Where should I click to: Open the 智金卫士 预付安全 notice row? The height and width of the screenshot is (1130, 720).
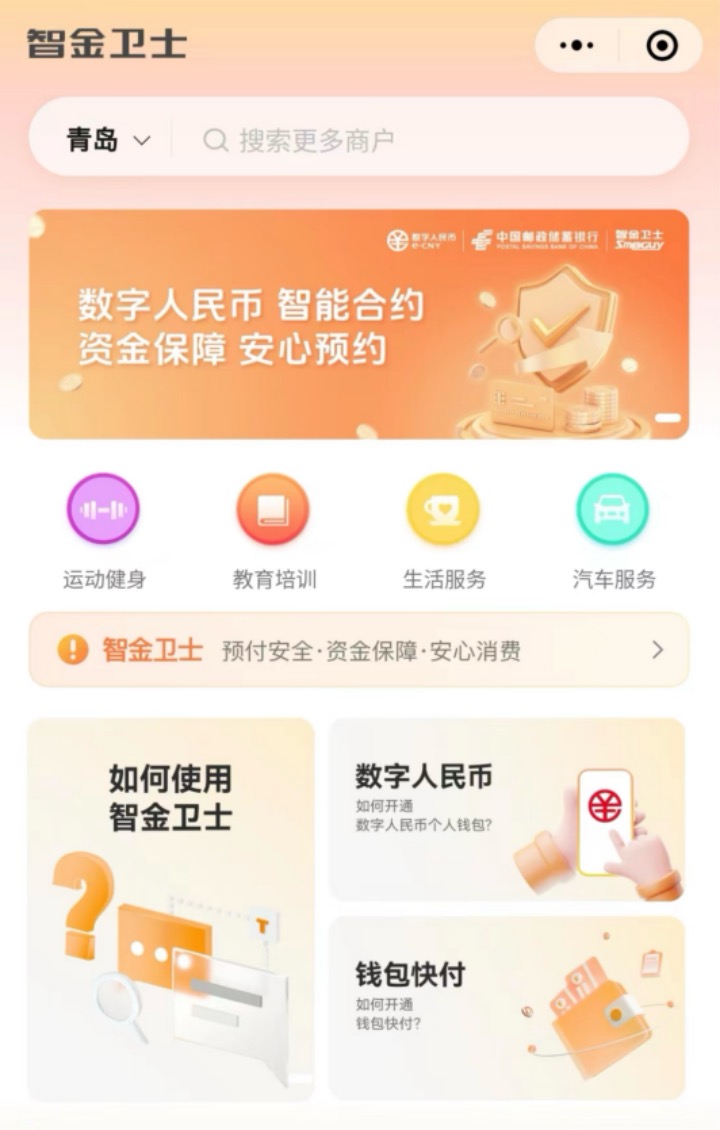pos(358,650)
